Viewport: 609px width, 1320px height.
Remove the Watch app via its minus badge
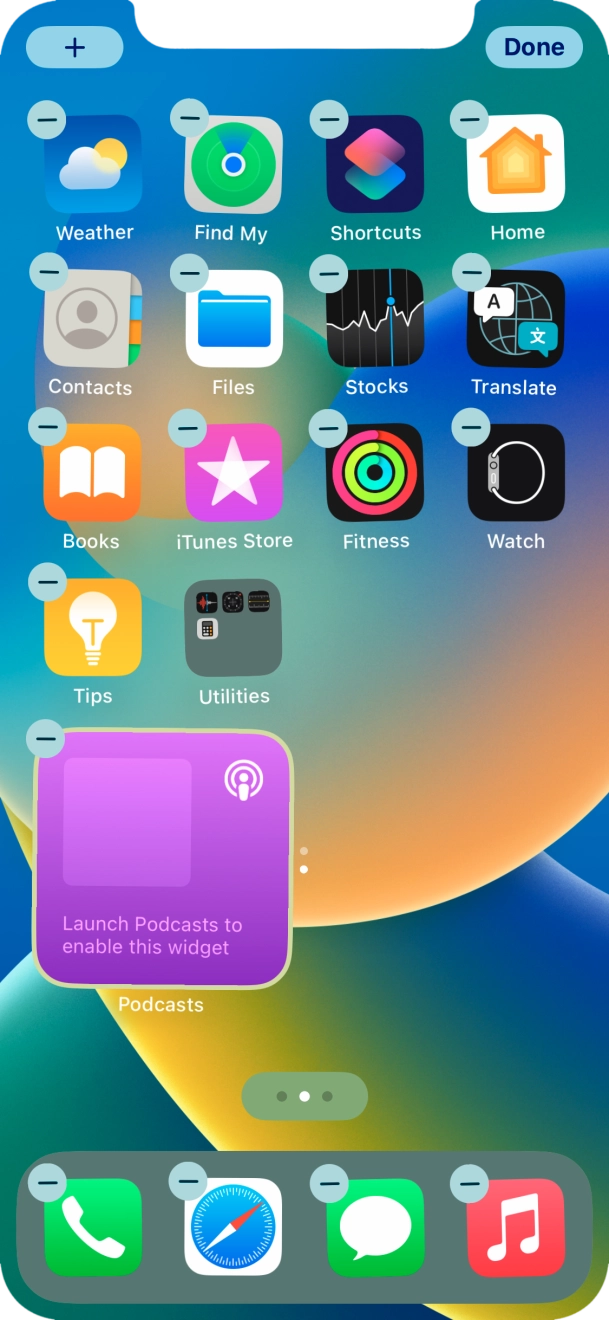click(471, 428)
